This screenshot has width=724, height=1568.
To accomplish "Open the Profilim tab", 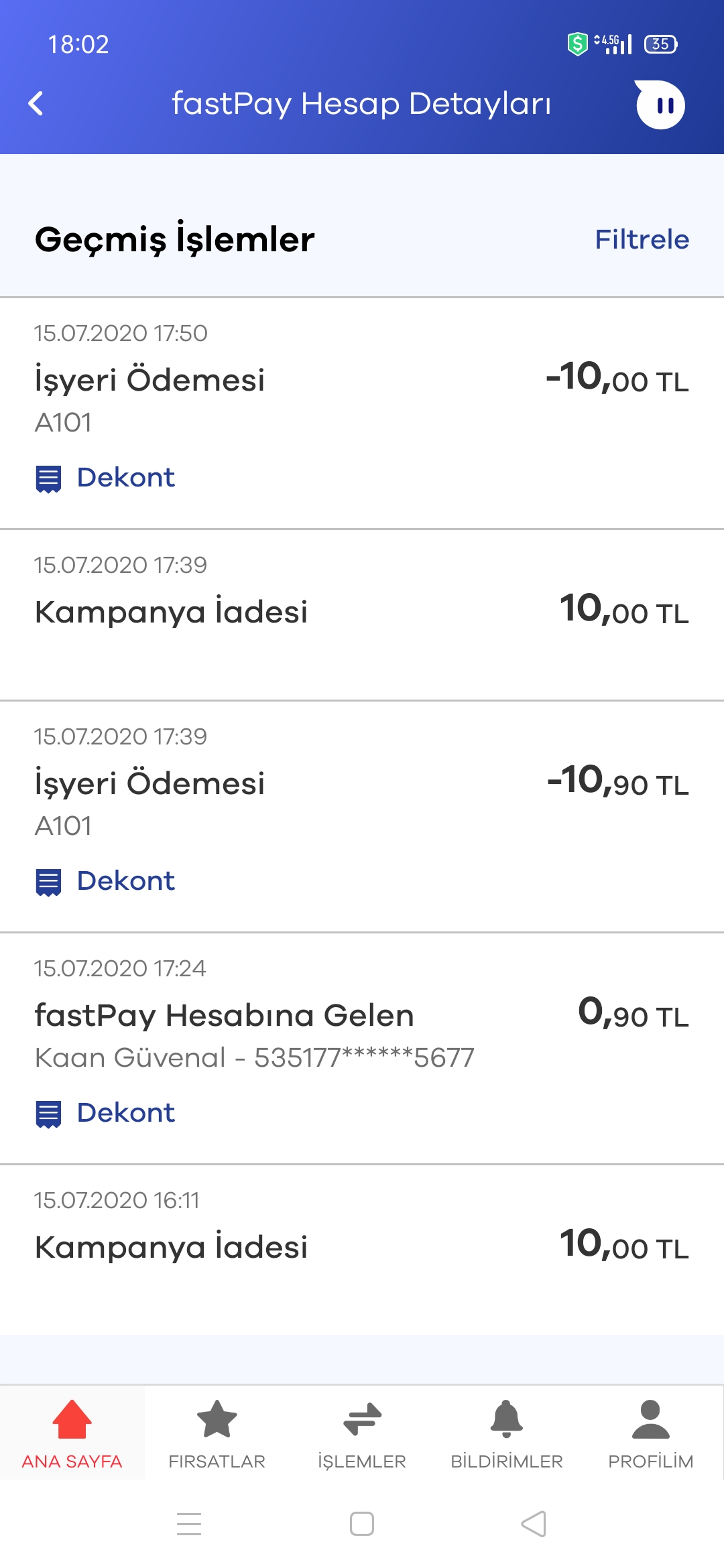I will pos(651,1433).
